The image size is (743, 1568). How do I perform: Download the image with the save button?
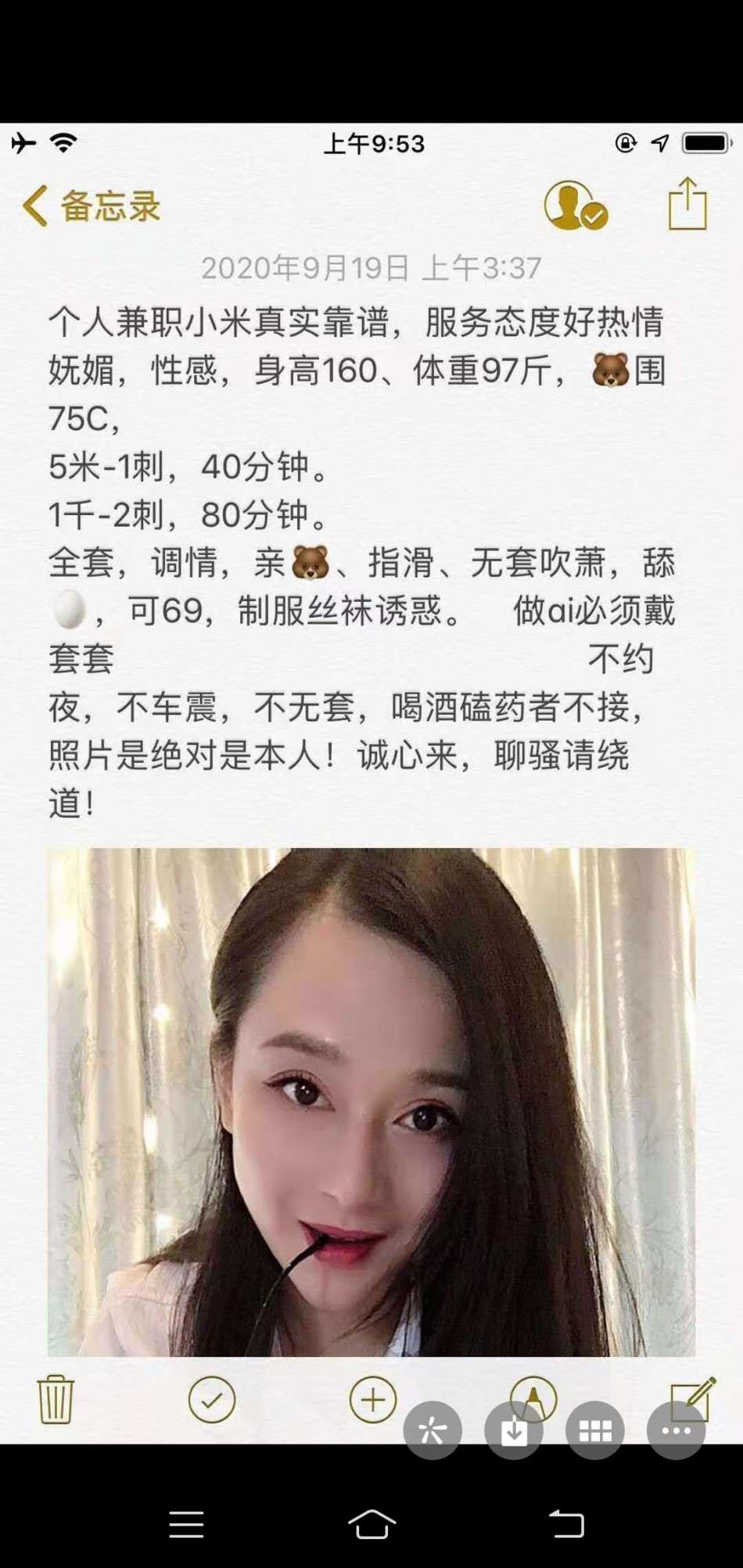pos(514,1430)
